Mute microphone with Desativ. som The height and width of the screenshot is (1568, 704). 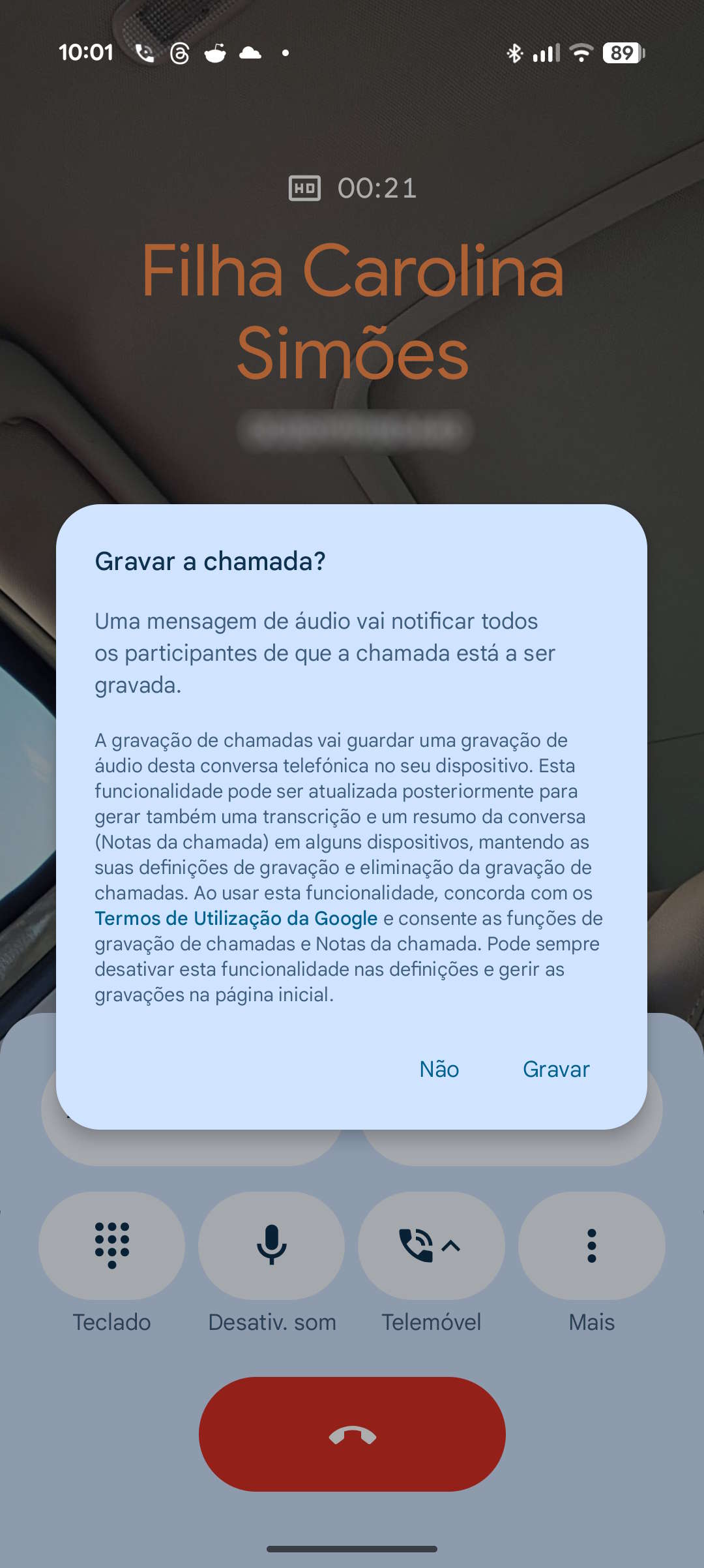pyautogui.click(x=271, y=1245)
